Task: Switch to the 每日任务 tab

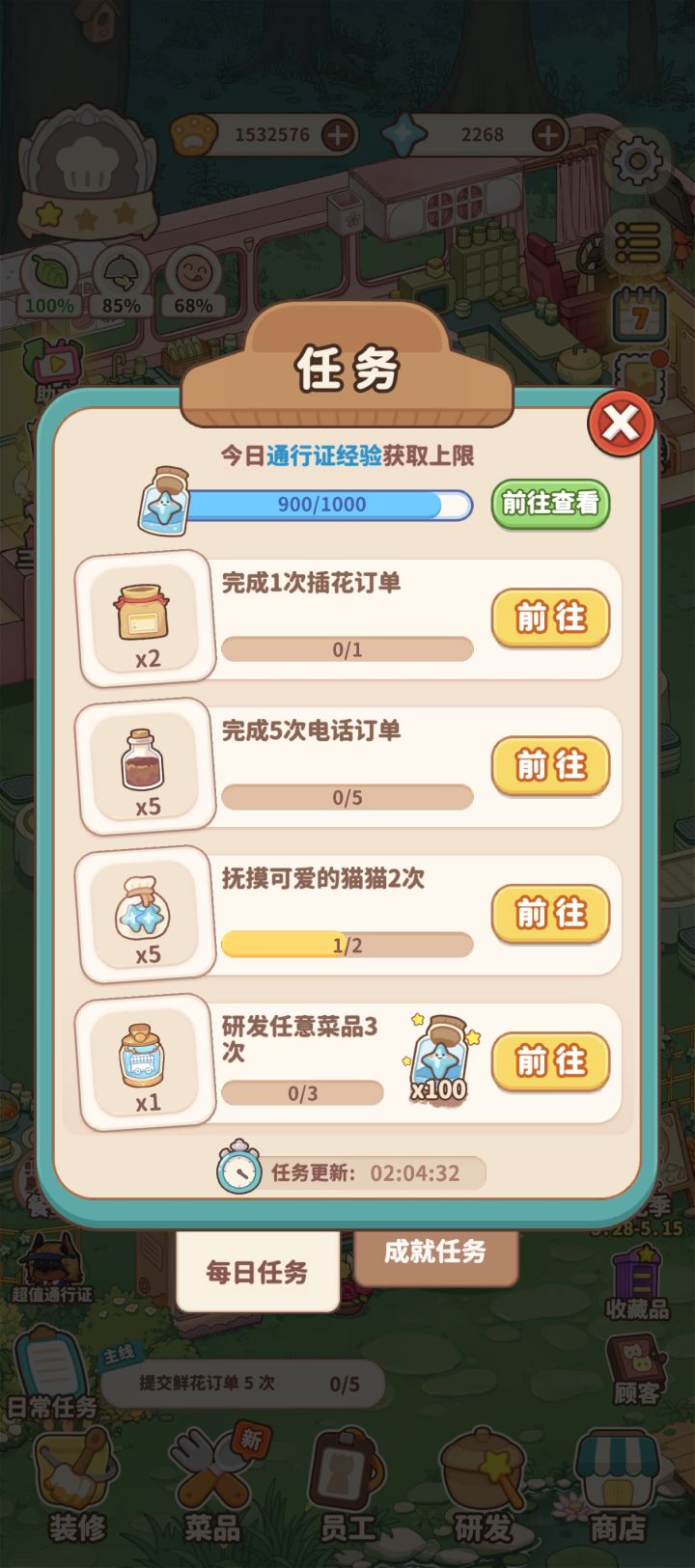Action: (x=258, y=1272)
